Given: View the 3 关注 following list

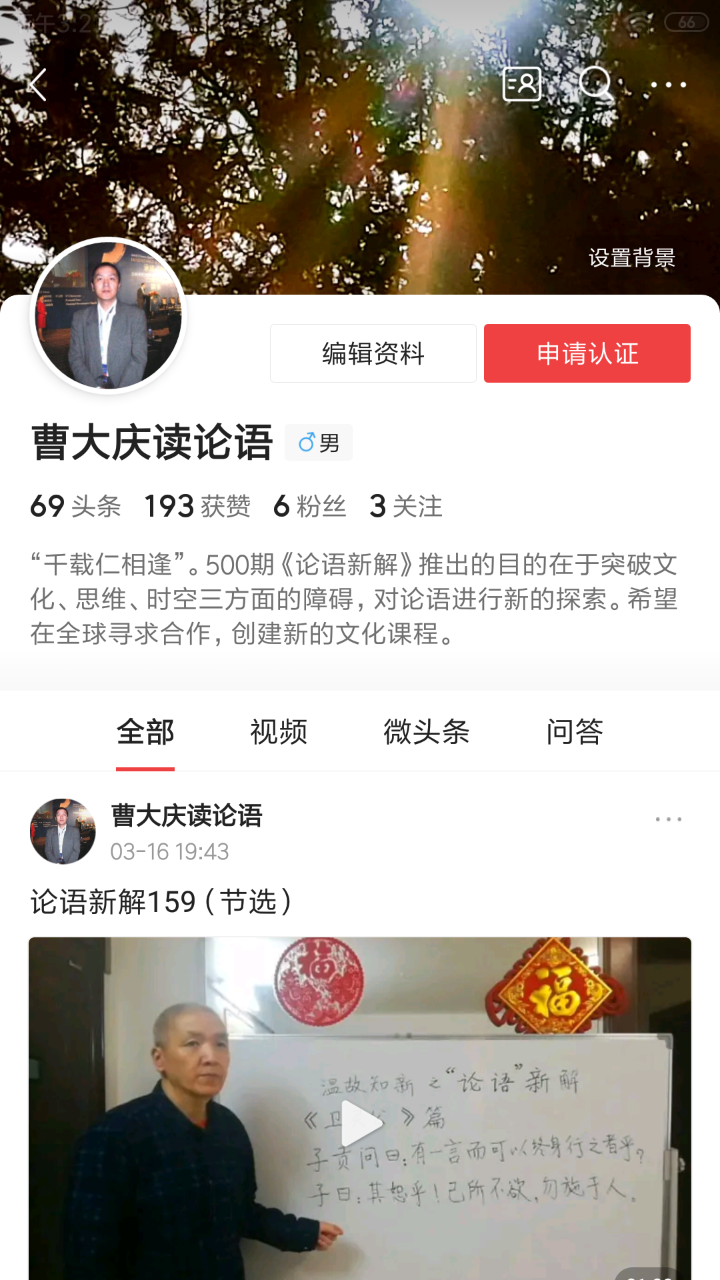Looking at the screenshot, I should (x=406, y=506).
